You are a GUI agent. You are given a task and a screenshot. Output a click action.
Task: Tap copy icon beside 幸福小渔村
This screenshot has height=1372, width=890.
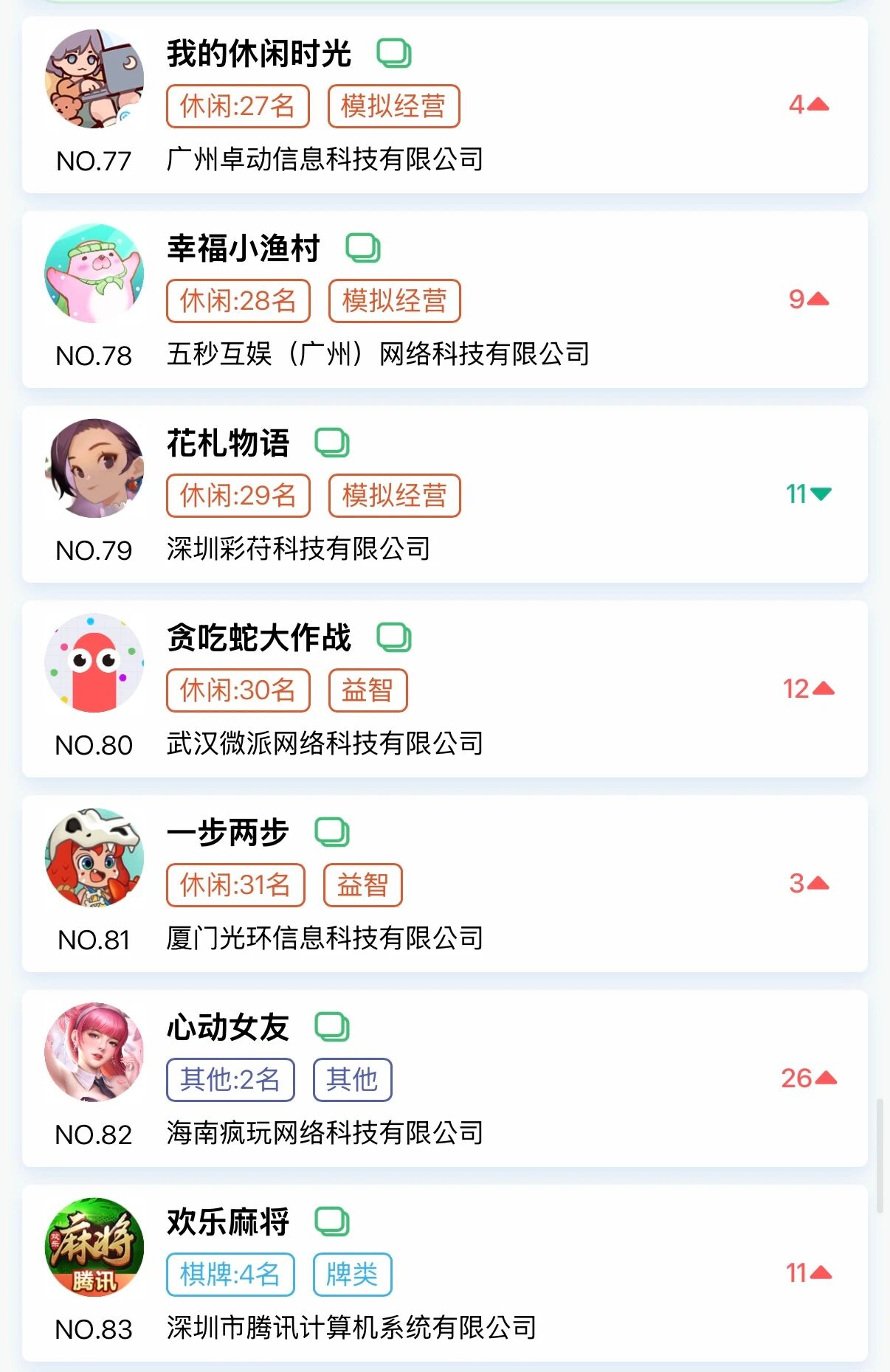click(363, 249)
